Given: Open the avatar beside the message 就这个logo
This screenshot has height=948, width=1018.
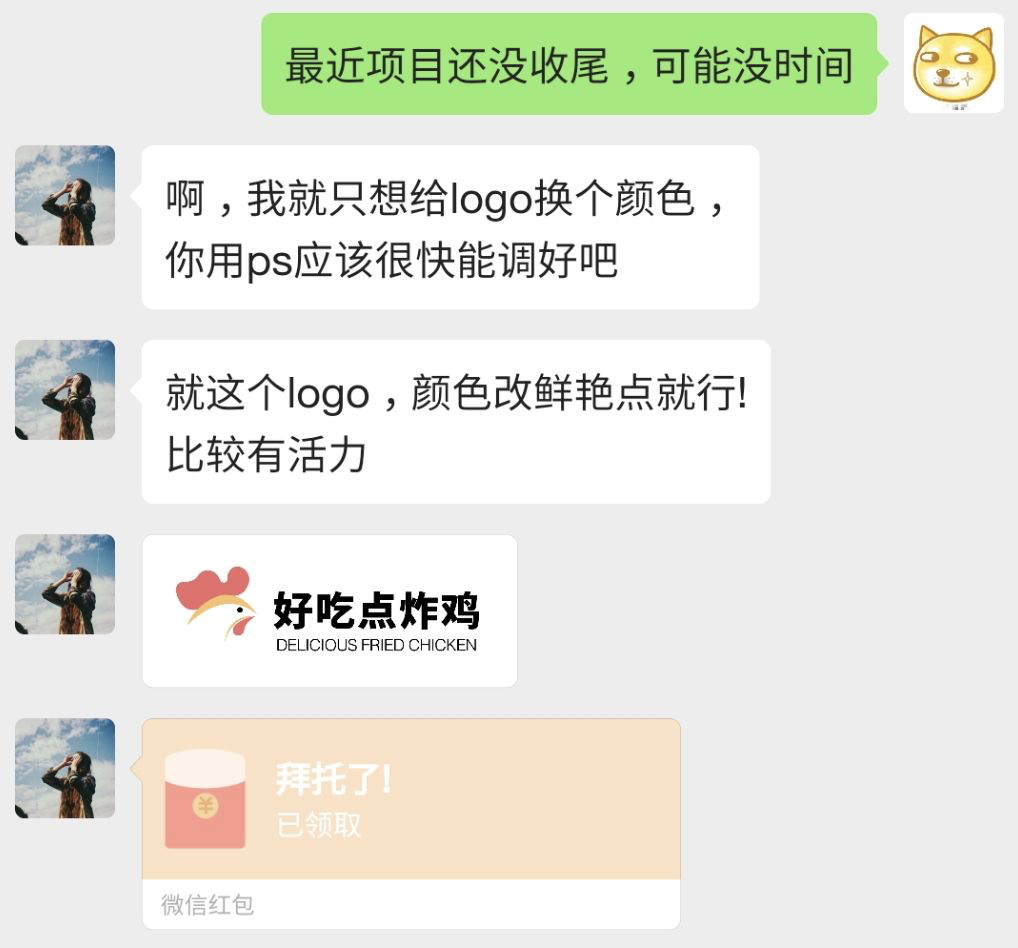Looking at the screenshot, I should 65,390.
